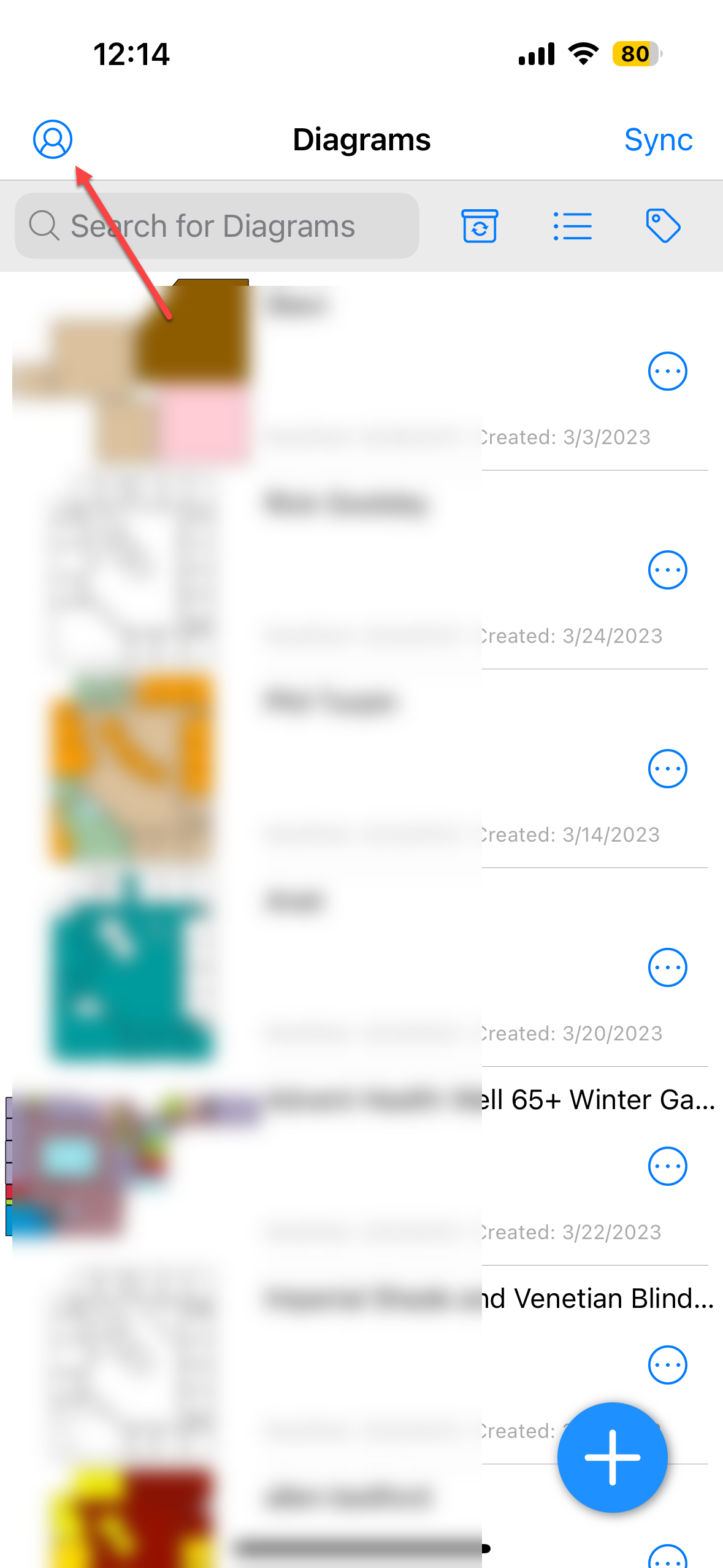Viewport: 723px width, 1568px height.
Task: Open the archive sync icon
Action: point(480,226)
